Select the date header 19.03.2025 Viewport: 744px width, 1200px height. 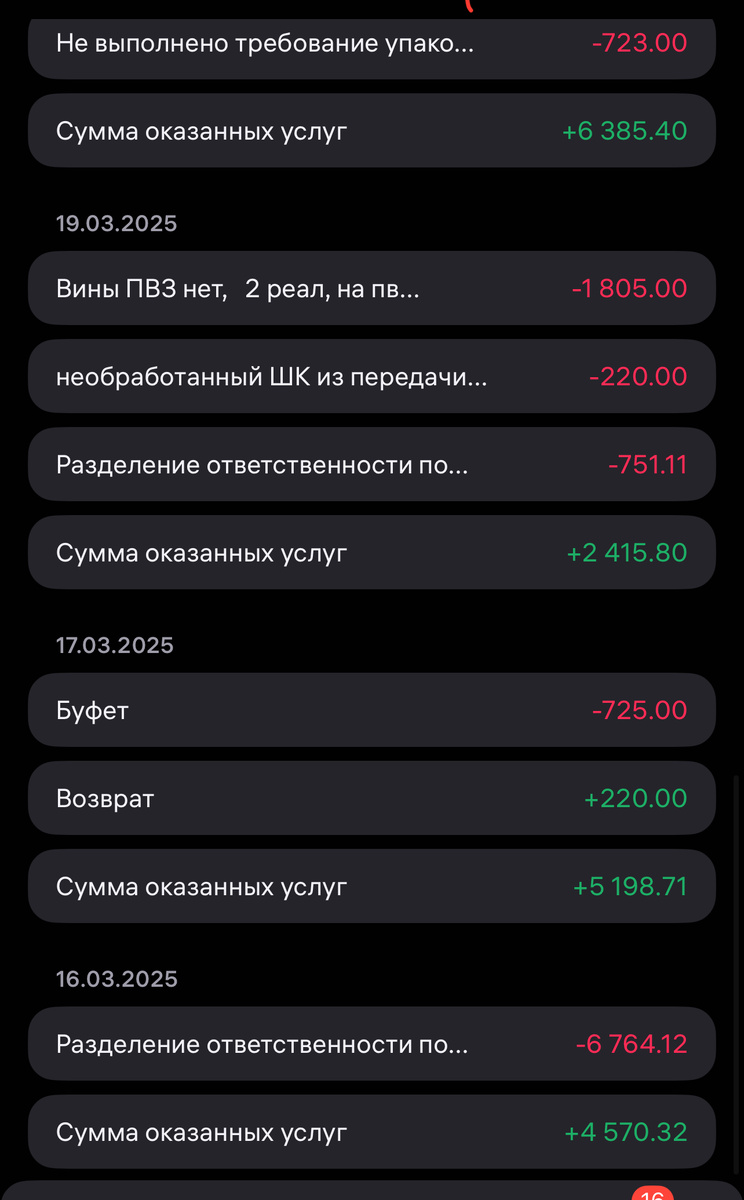coord(116,223)
